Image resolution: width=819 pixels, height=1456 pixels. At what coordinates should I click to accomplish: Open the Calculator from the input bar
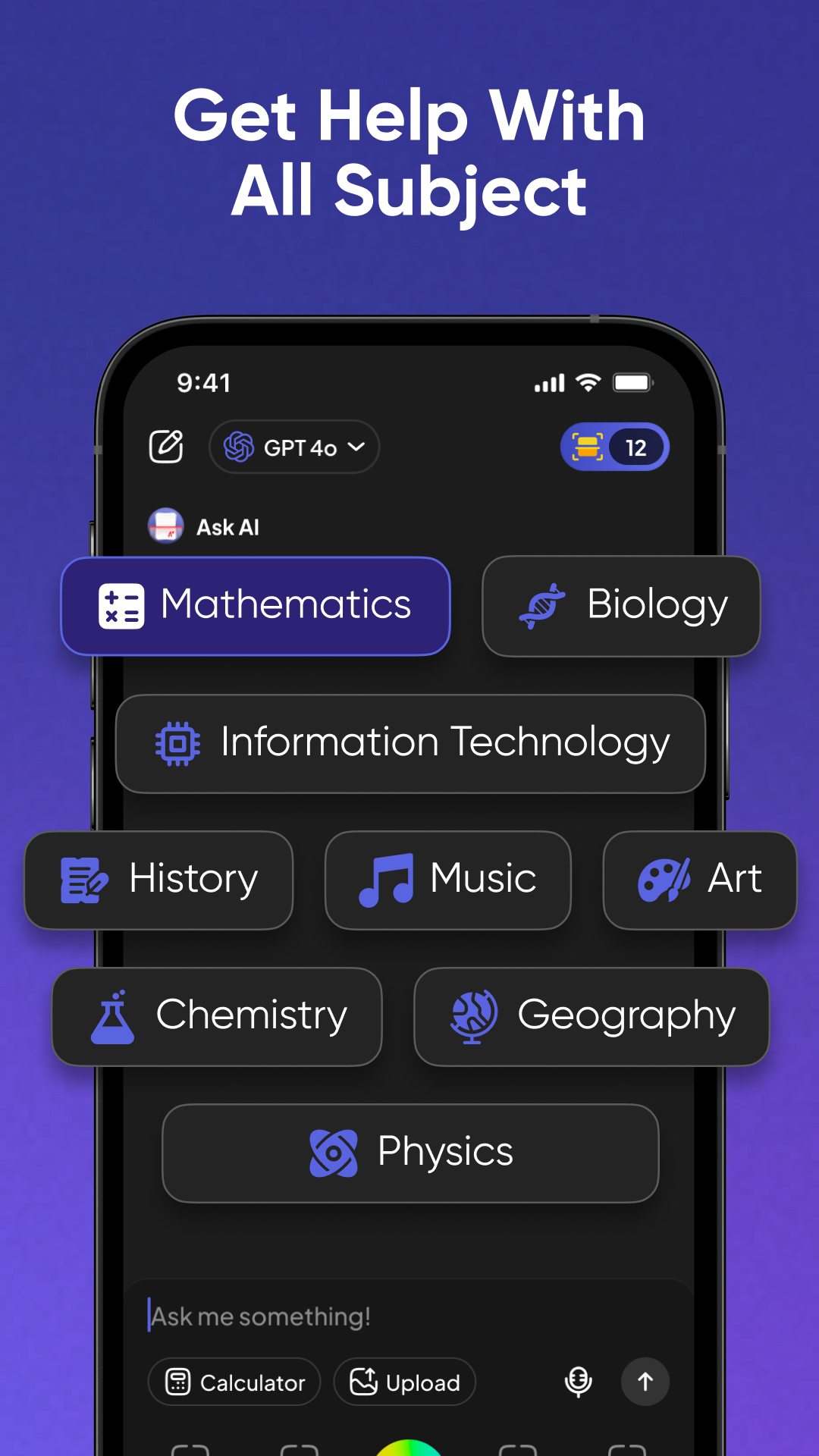pyautogui.click(x=234, y=1382)
